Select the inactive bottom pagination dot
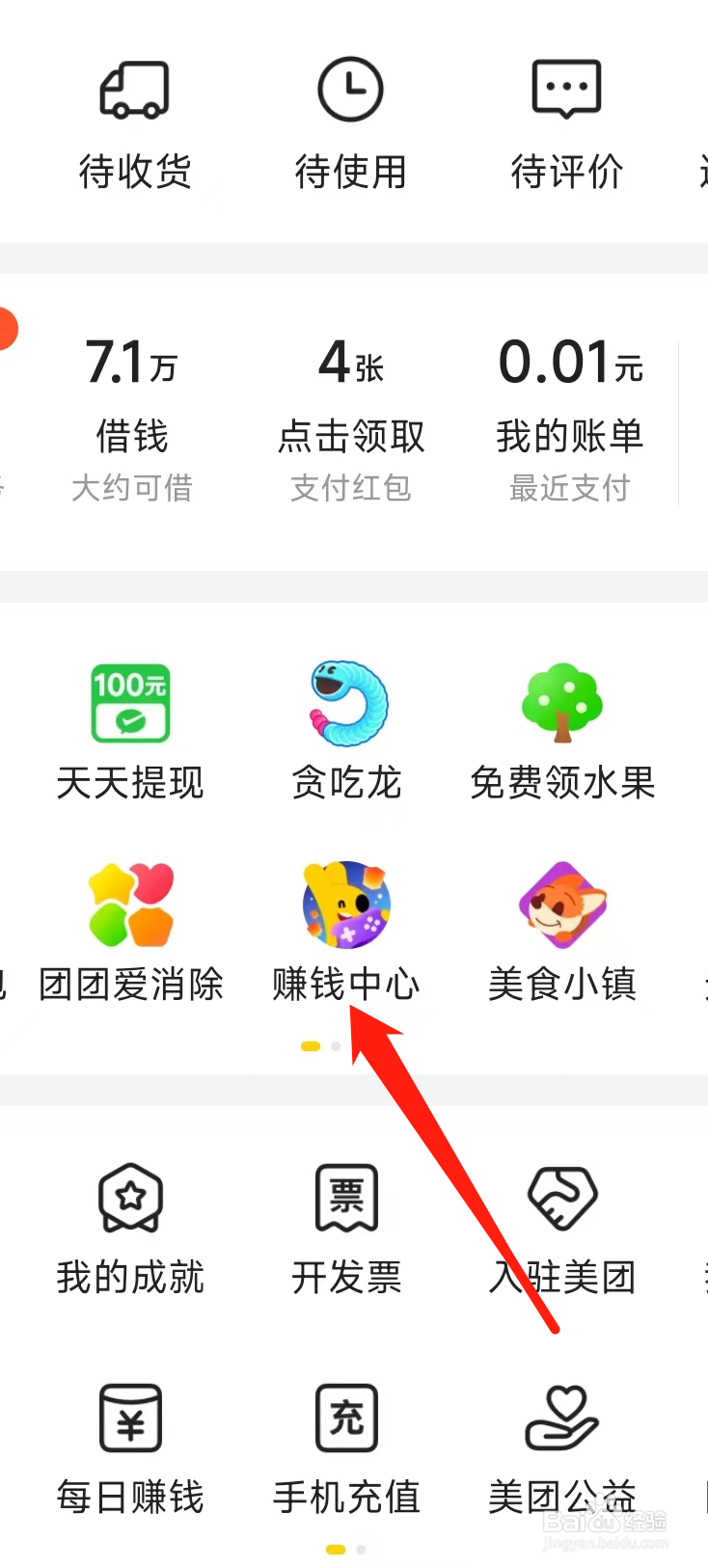 [x=360, y=1550]
